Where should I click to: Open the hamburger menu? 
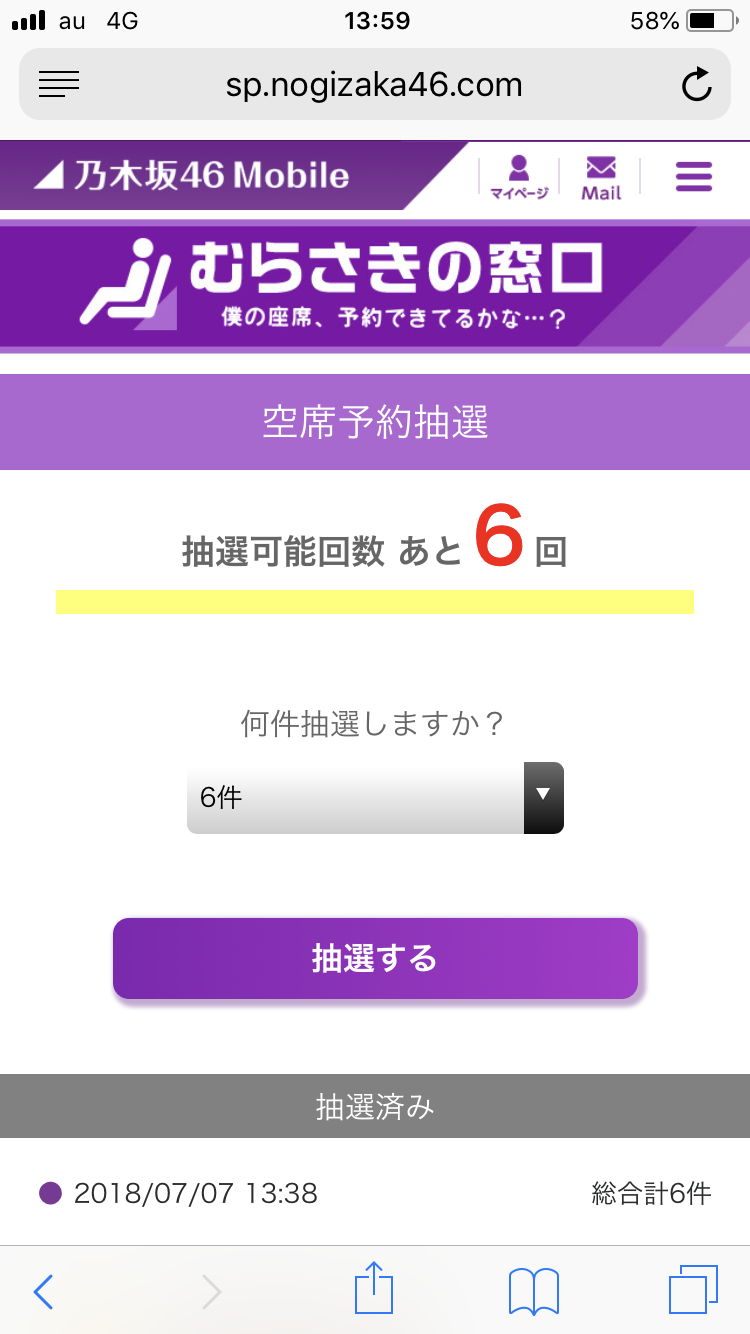coord(694,176)
